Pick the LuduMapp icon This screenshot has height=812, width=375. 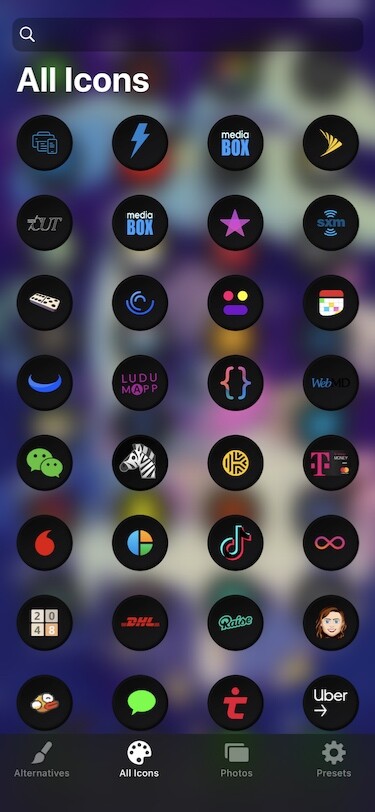tap(140, 383)
